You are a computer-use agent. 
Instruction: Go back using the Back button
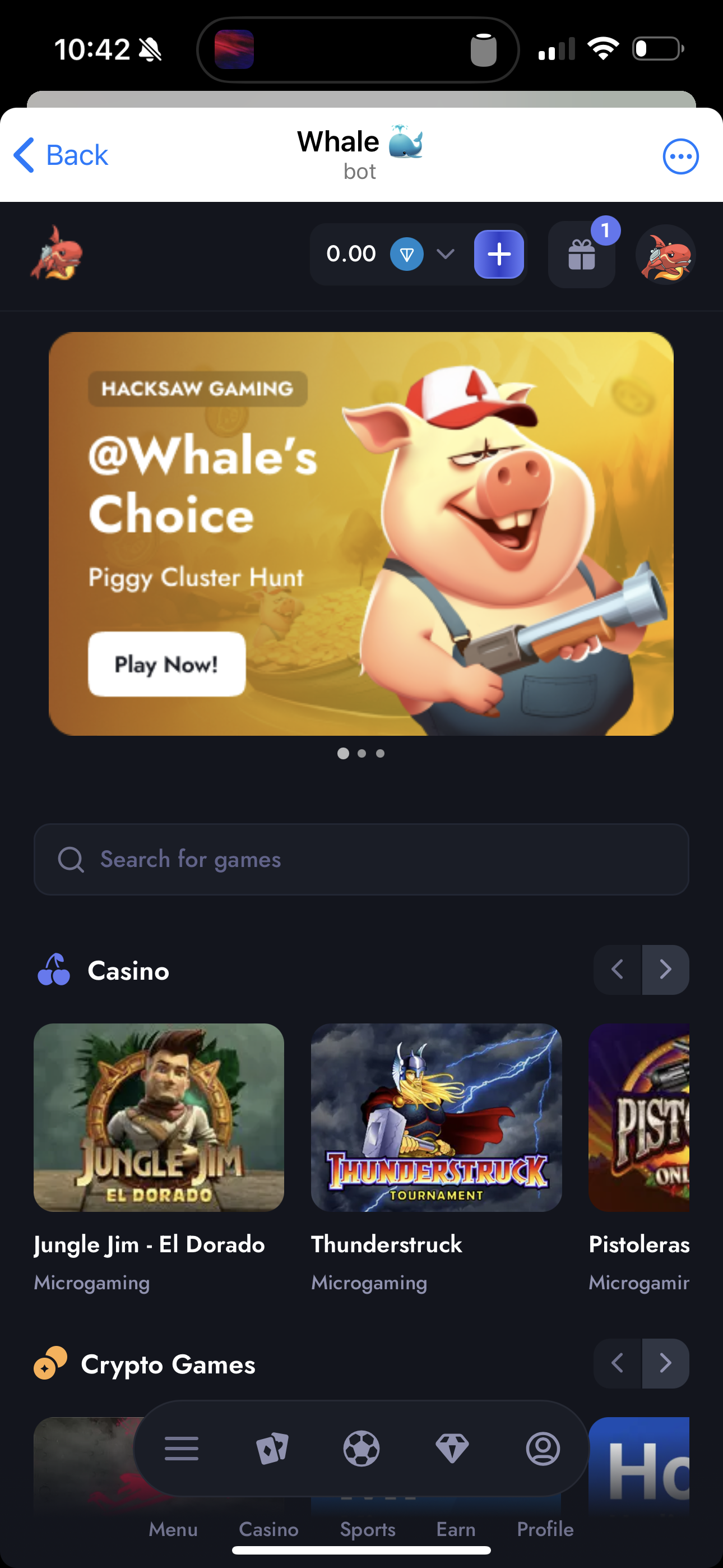coord(61,155)
